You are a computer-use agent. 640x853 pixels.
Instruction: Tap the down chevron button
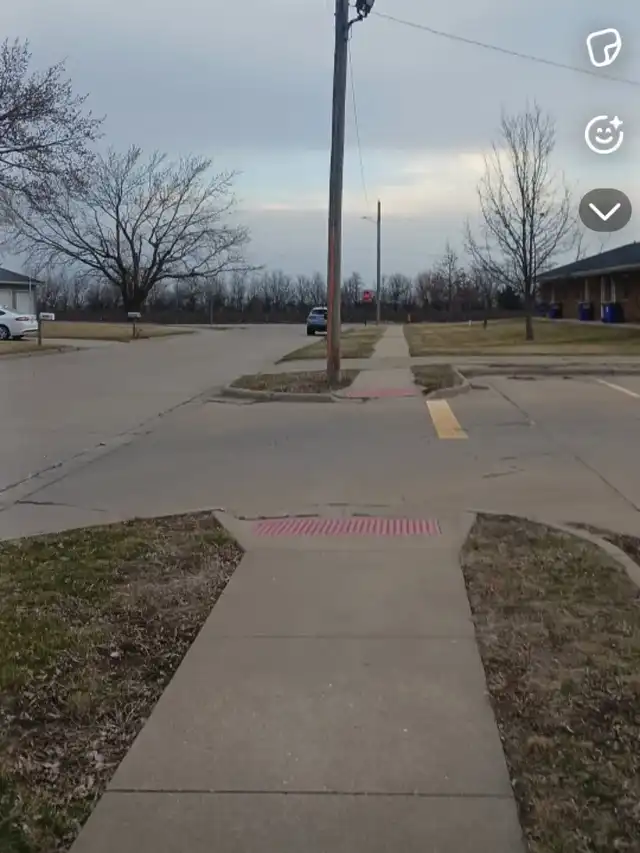click(x=604, y=210)
